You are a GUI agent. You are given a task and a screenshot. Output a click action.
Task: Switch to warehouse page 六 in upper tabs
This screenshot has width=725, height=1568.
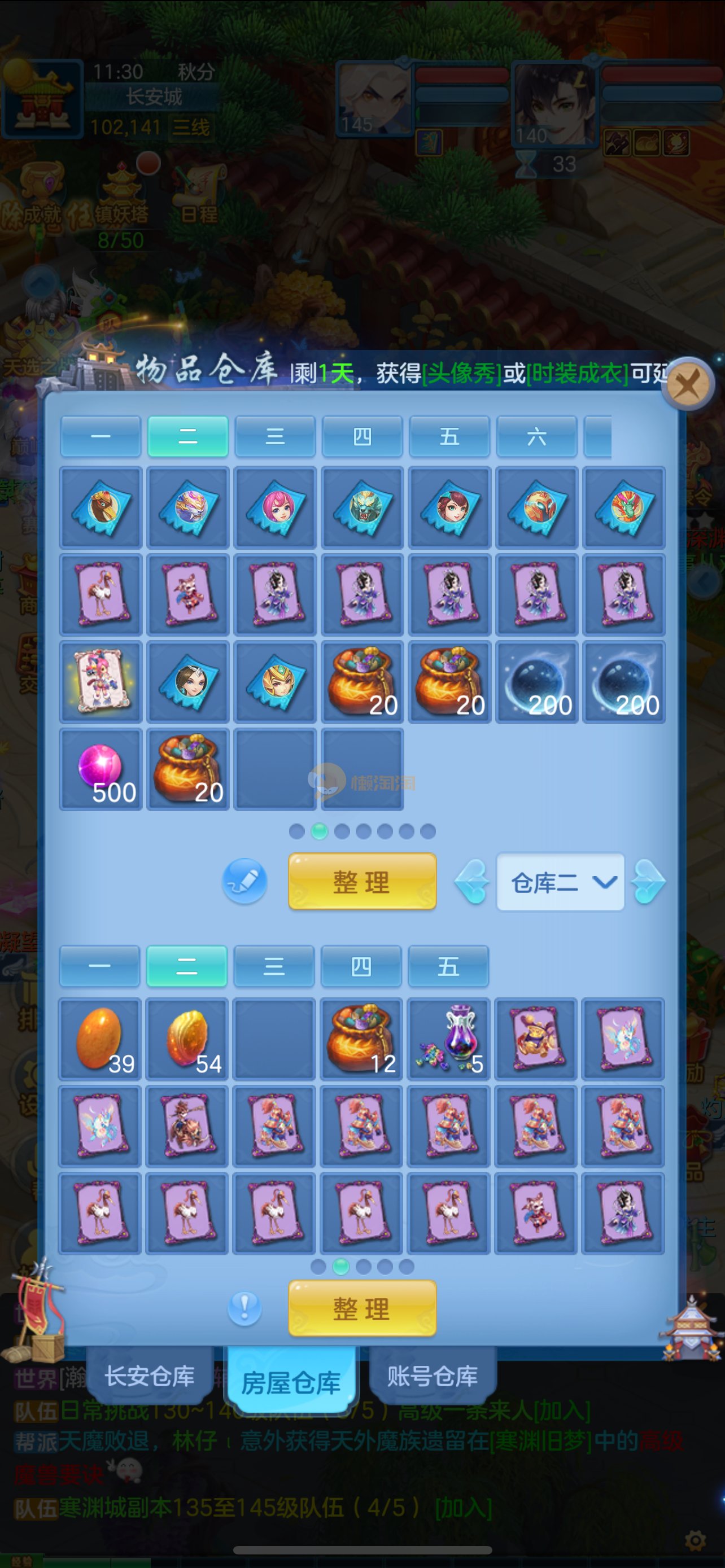pos(536,436)
